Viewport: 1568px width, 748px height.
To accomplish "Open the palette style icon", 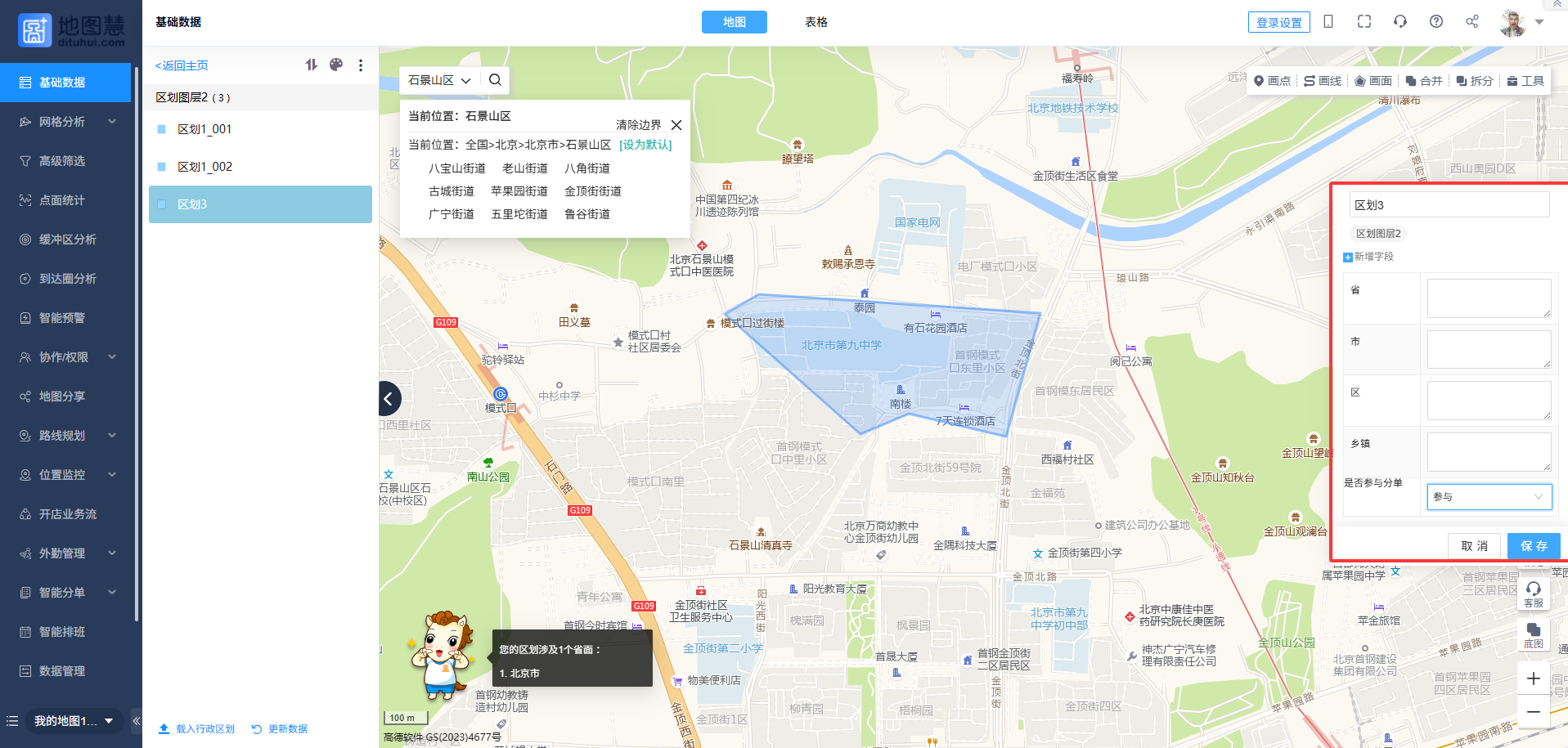I will (336, 65).
